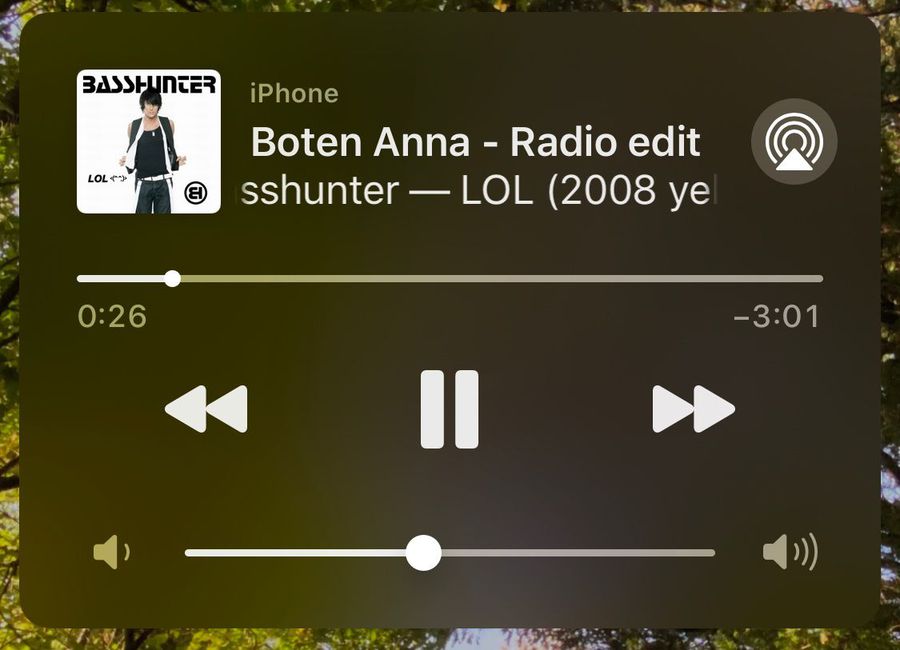This screenshot has width=900, height=650.
Task: Open the Basshunter LOL album artwork
Action: coord(148,142)
